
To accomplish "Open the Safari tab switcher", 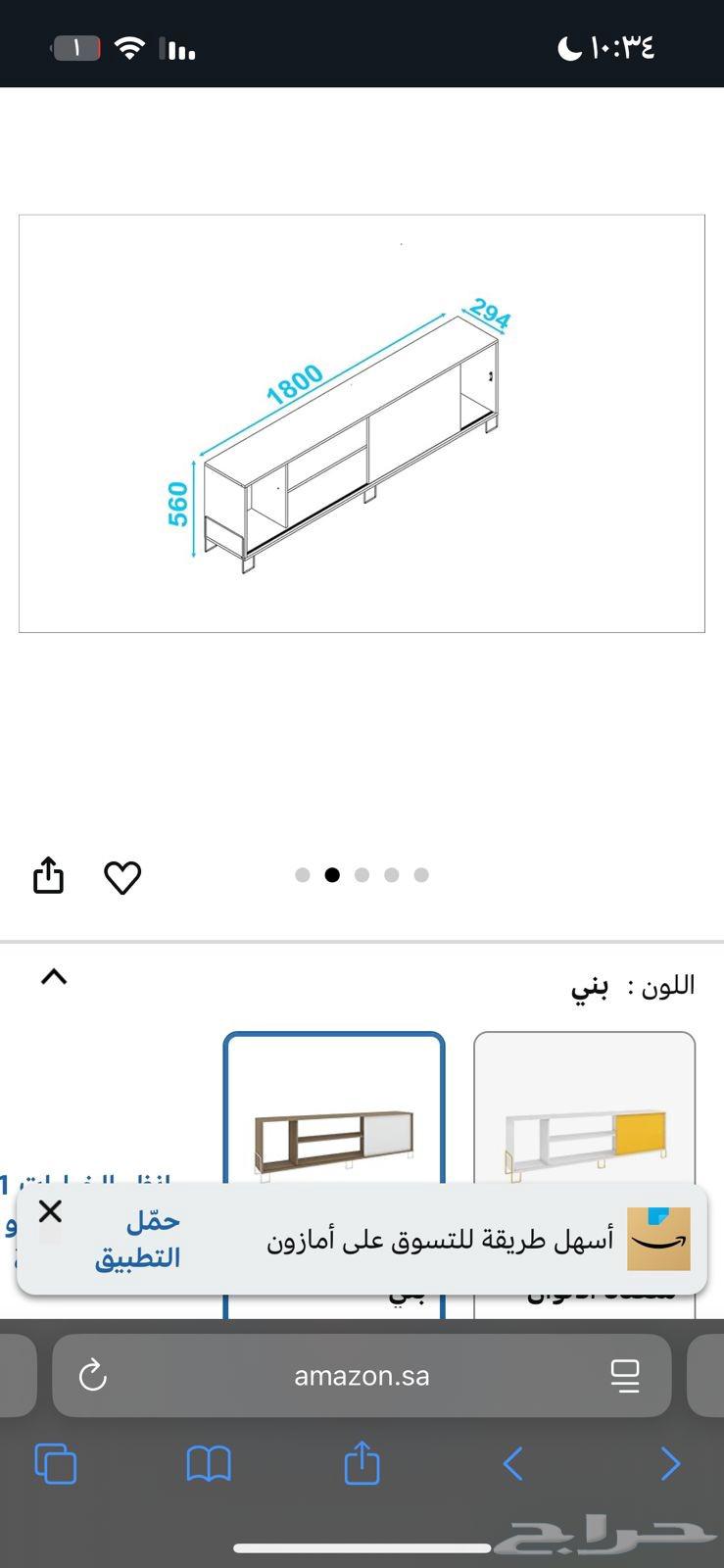I will click(56, 1462).
